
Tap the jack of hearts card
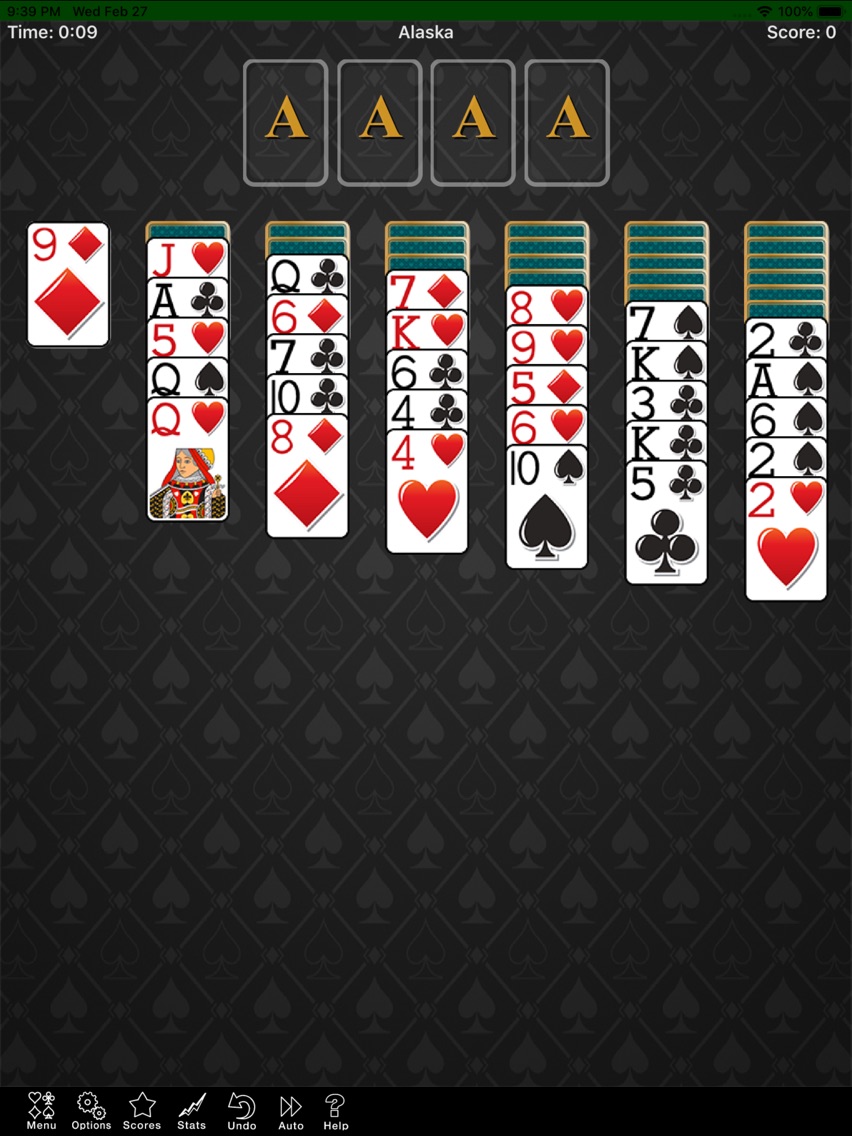[188, 258]
